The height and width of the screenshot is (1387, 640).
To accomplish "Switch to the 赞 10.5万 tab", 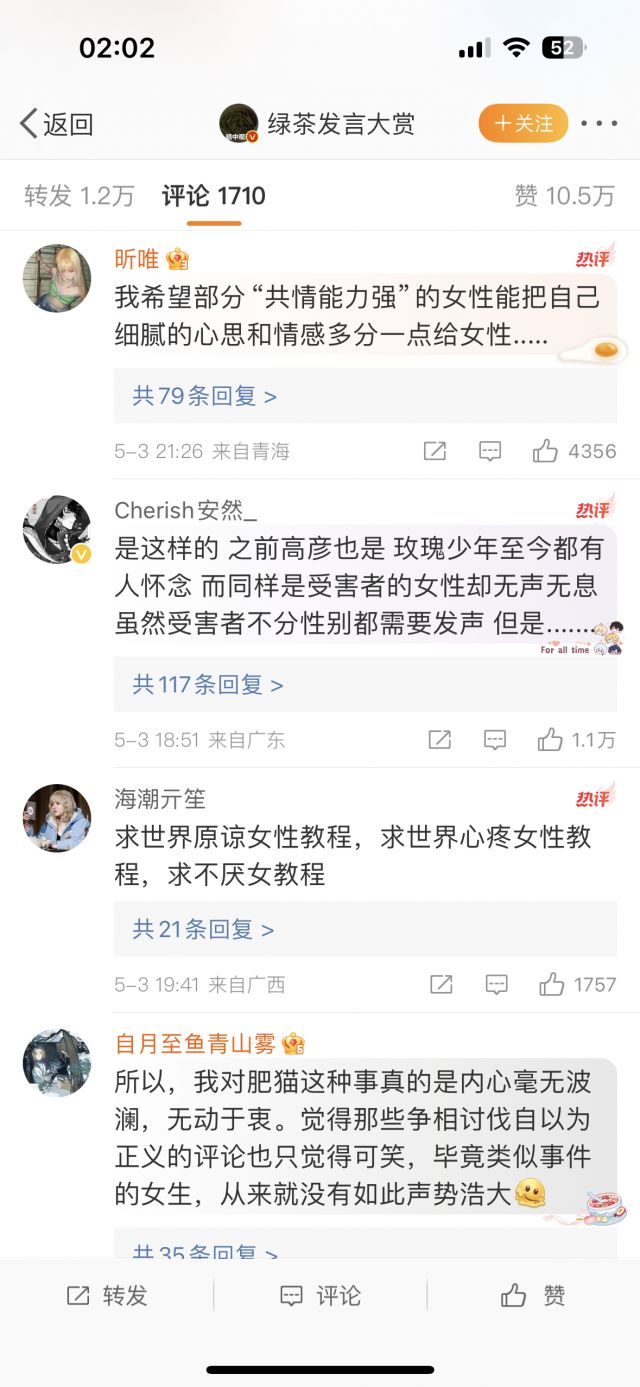I will [564, 196].
